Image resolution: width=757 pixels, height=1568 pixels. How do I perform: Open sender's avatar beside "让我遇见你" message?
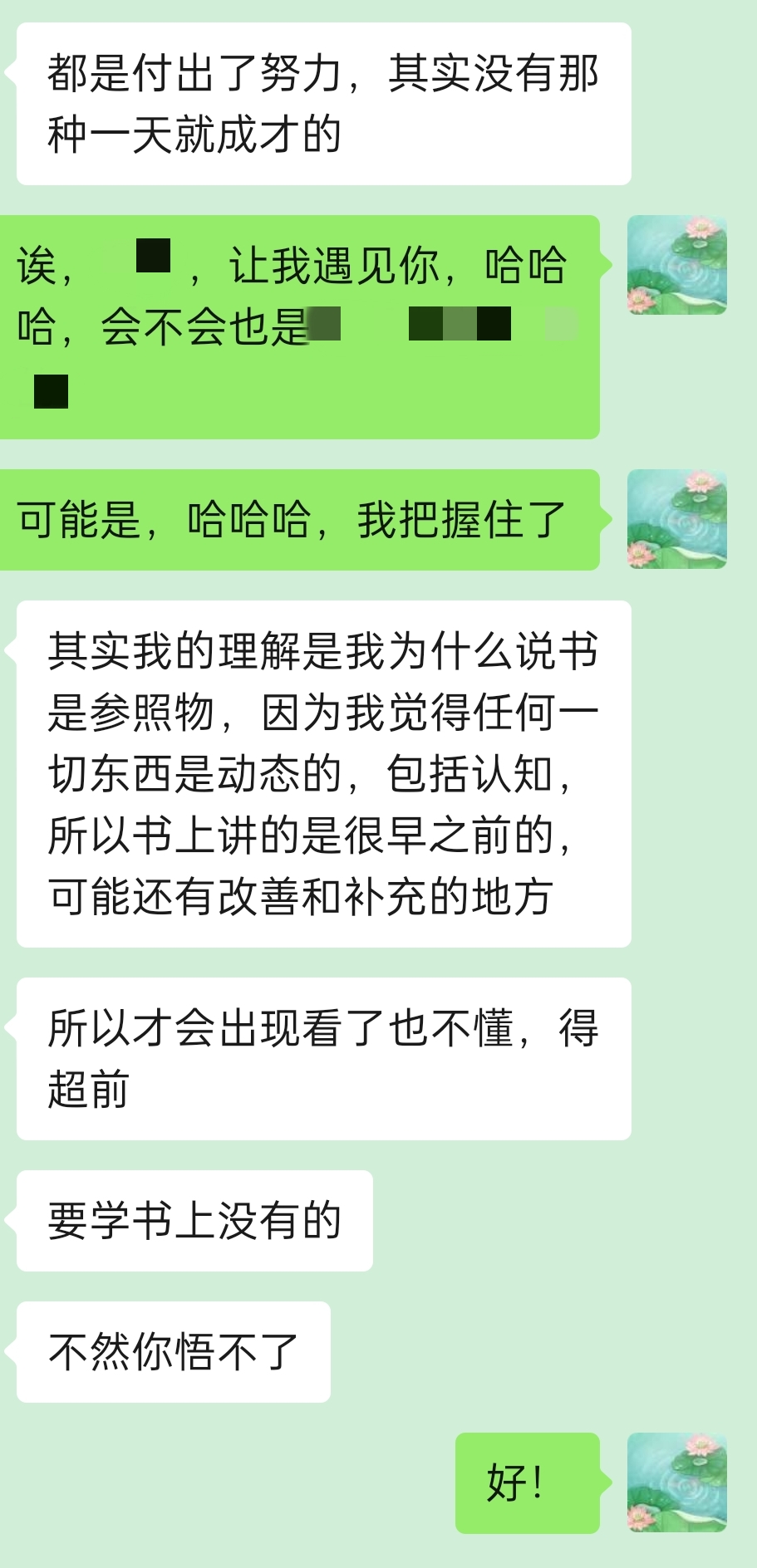[x=677, y=265]
